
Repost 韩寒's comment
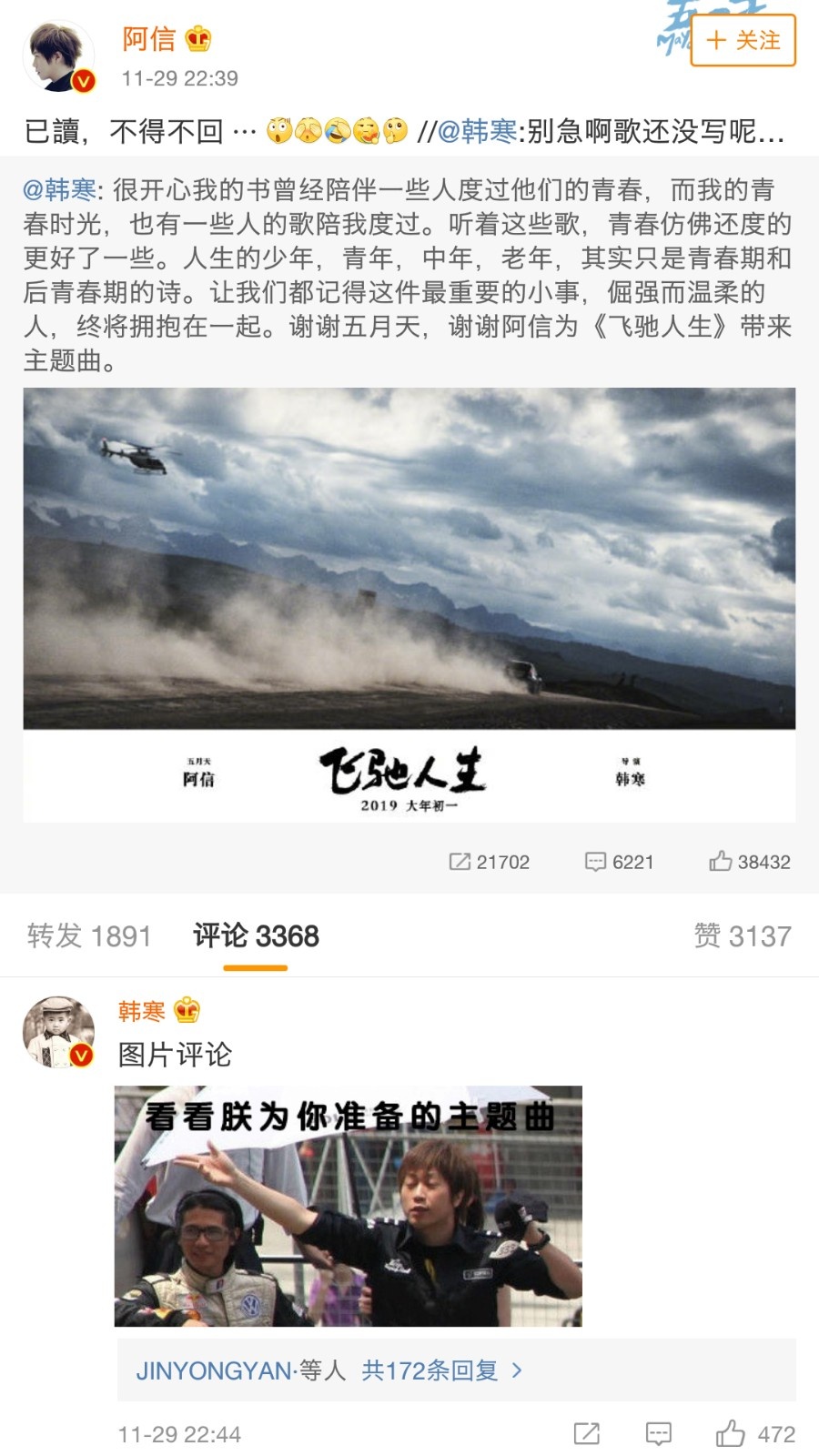tap(587, 1434)
